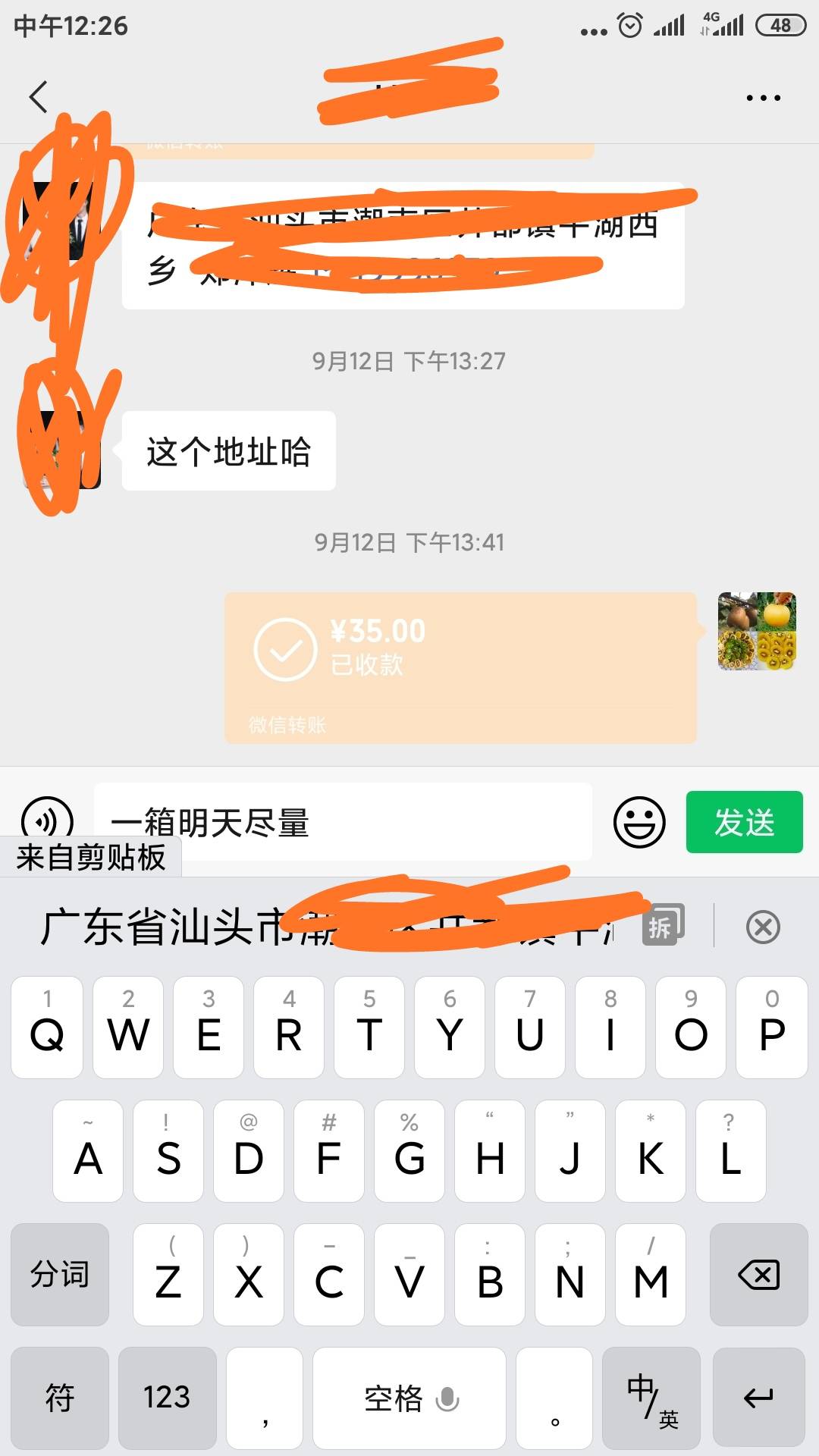Tap the 分词 key on the keyboard
The width and height of the screenshot is (819, 1456).
click(x=60, y=1274)
